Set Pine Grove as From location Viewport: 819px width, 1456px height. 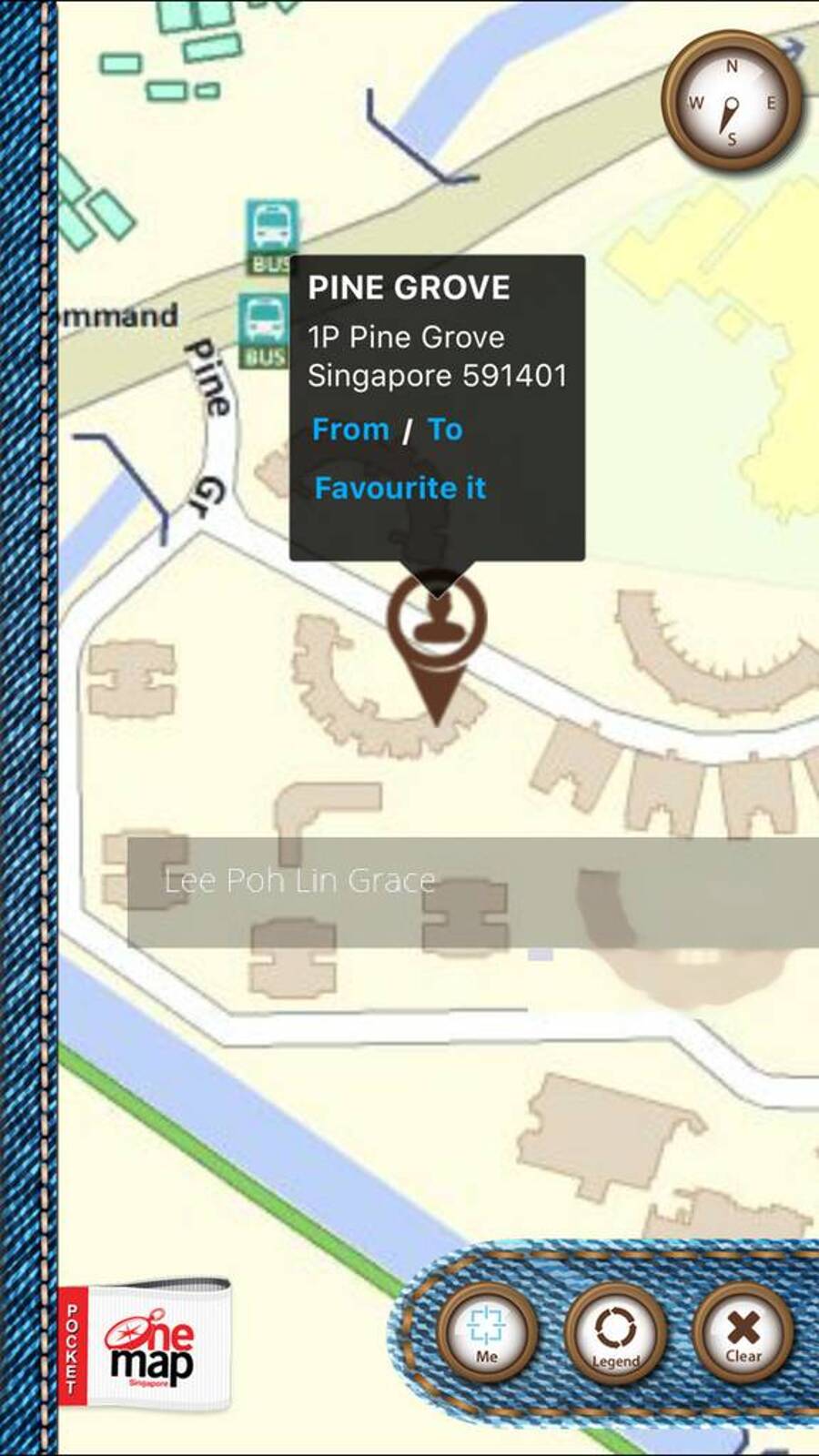coord(350,430)
